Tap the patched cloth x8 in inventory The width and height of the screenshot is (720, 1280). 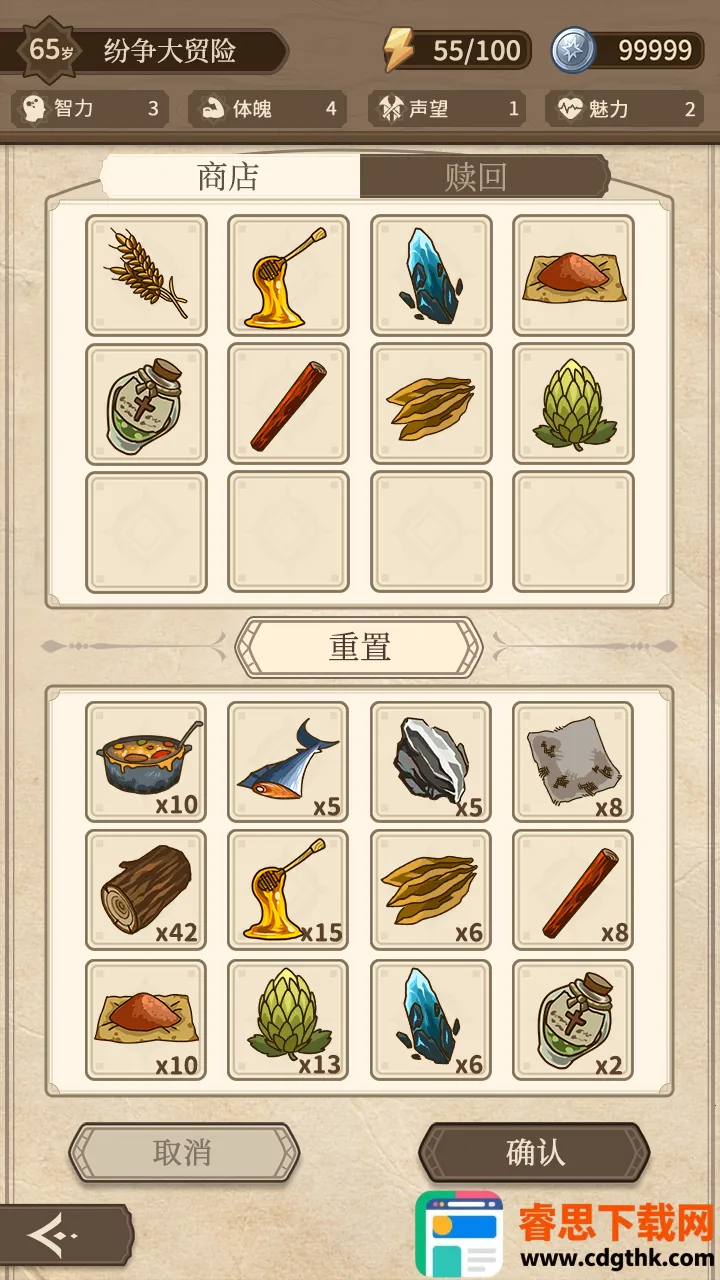pos(573,761)
